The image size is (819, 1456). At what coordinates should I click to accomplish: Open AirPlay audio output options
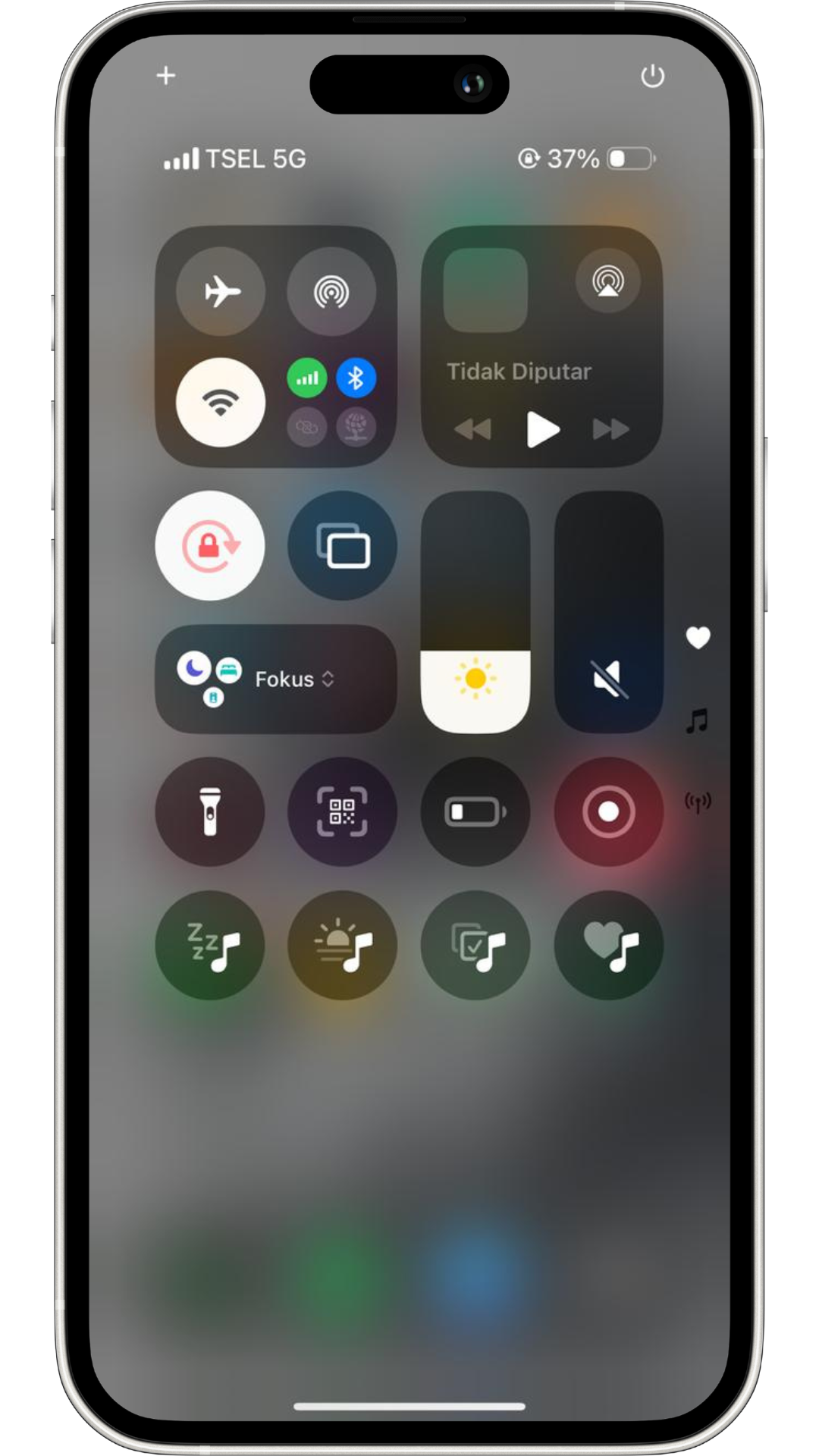coord(608,281)
